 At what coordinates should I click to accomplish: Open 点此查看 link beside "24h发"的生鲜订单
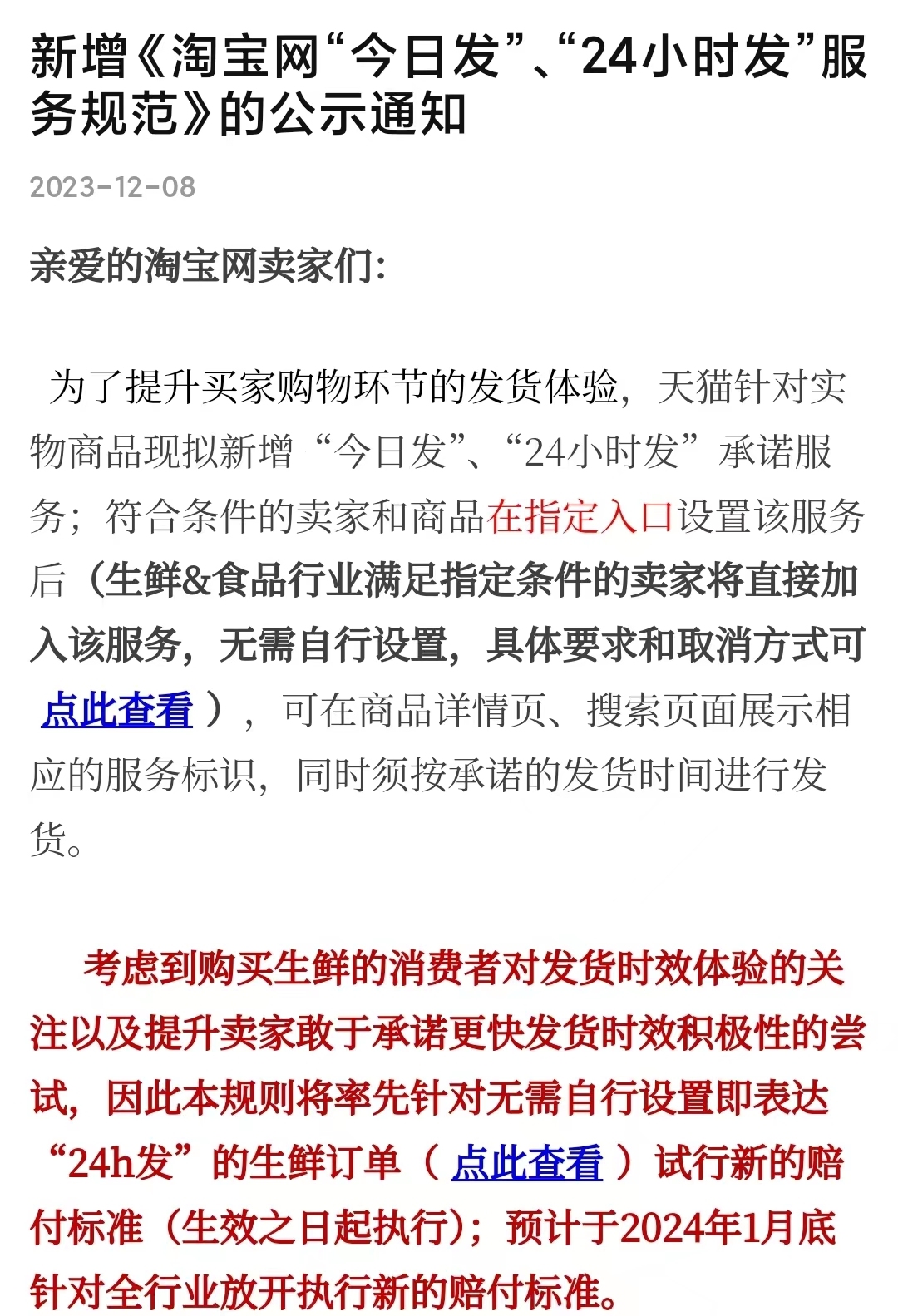point(526,1163)
